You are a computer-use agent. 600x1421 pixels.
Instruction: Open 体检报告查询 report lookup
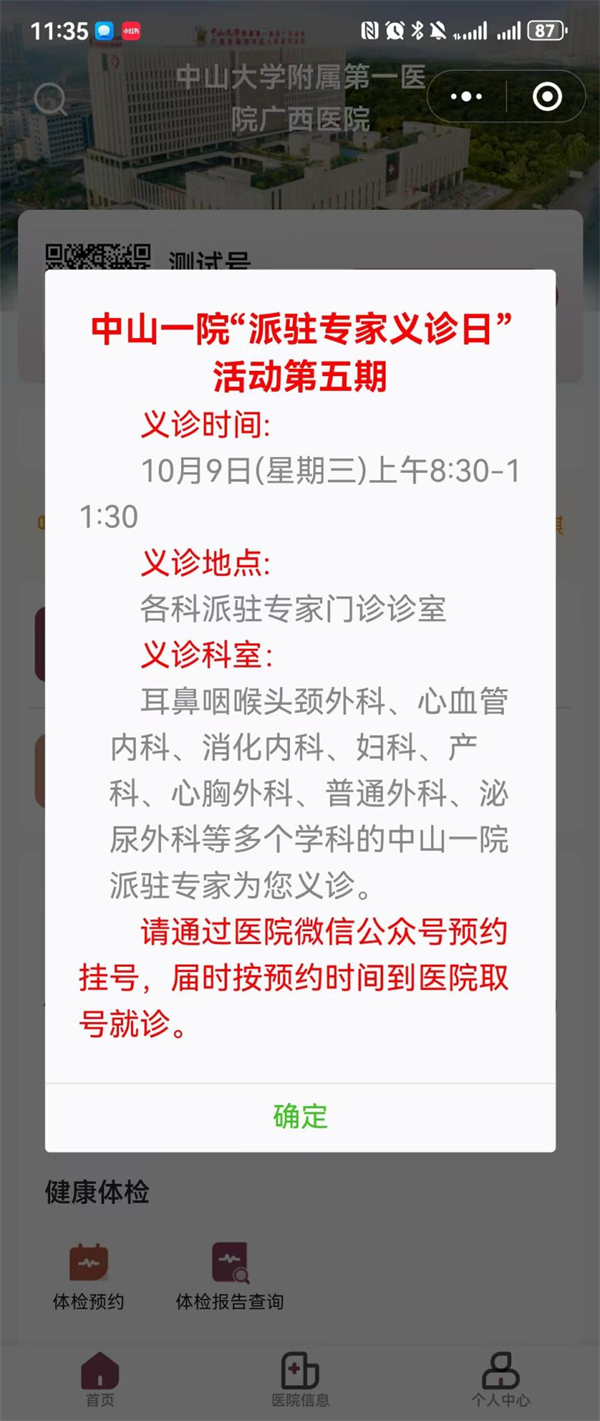pos(230,1276)
